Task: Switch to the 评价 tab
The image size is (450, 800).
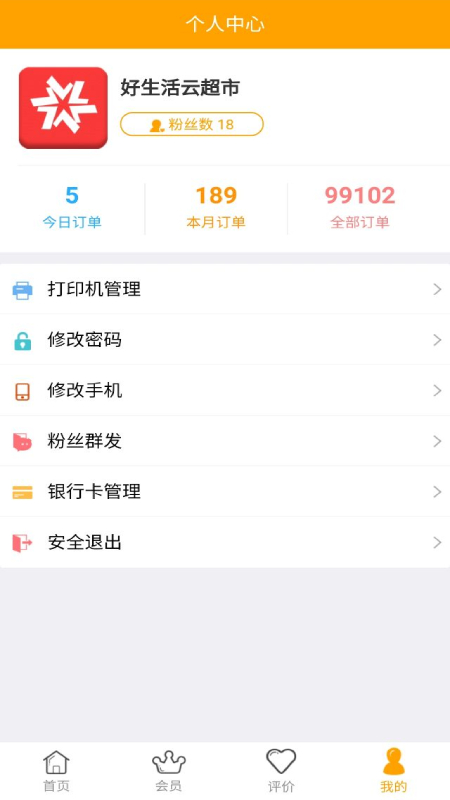Action: click(281, 771)
